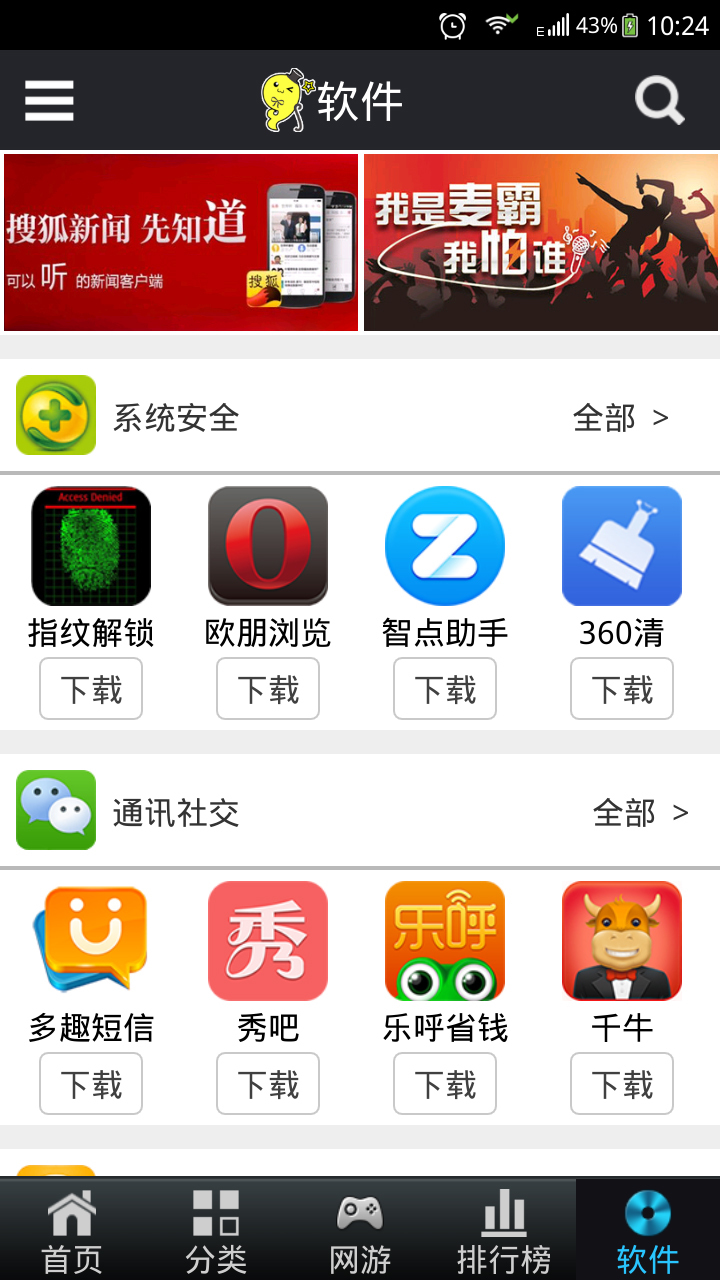Download 指纹解锁
720x1280 pixels.
tap(91, 689)
